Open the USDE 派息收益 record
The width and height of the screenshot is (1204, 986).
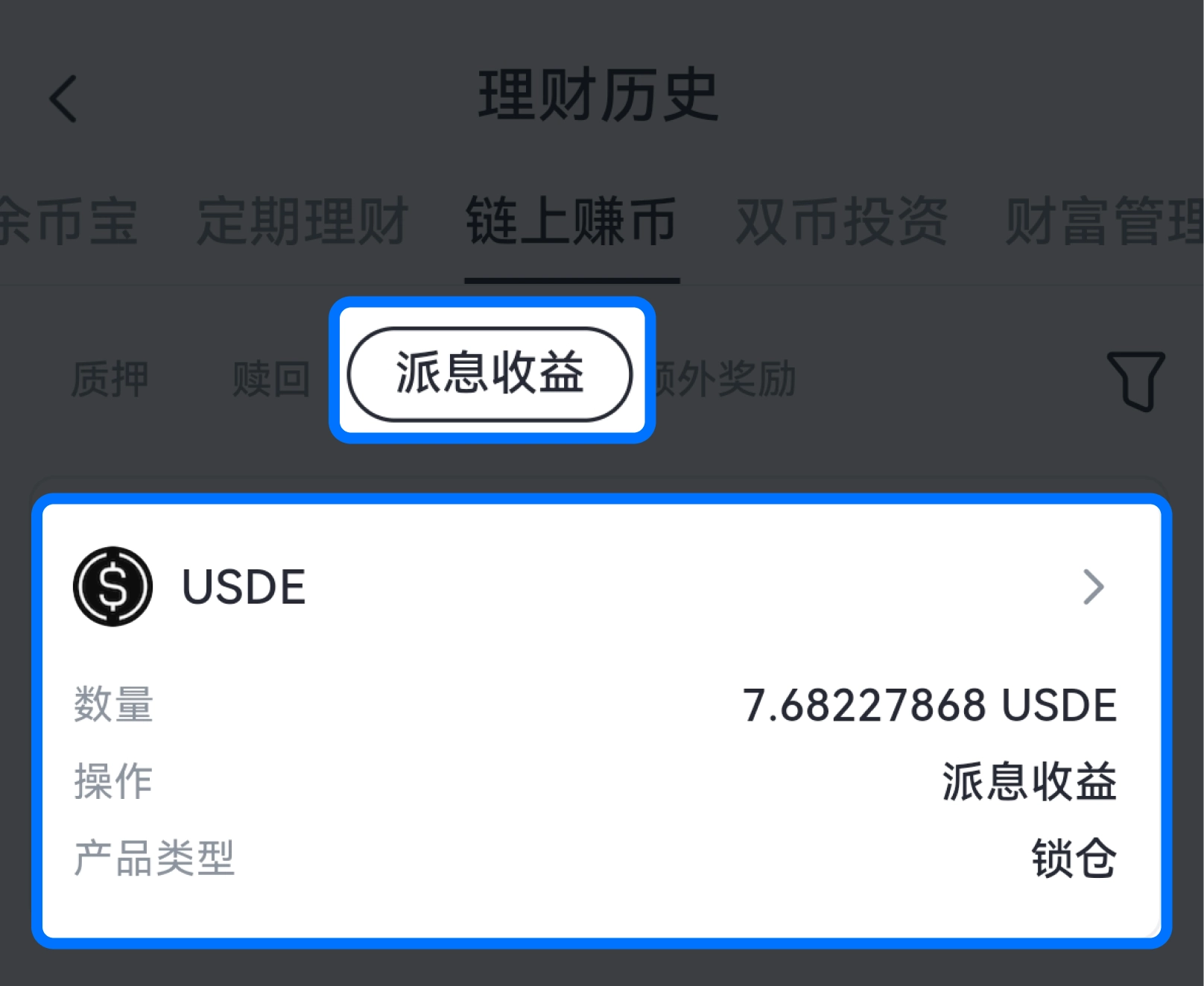click(601, 719)
